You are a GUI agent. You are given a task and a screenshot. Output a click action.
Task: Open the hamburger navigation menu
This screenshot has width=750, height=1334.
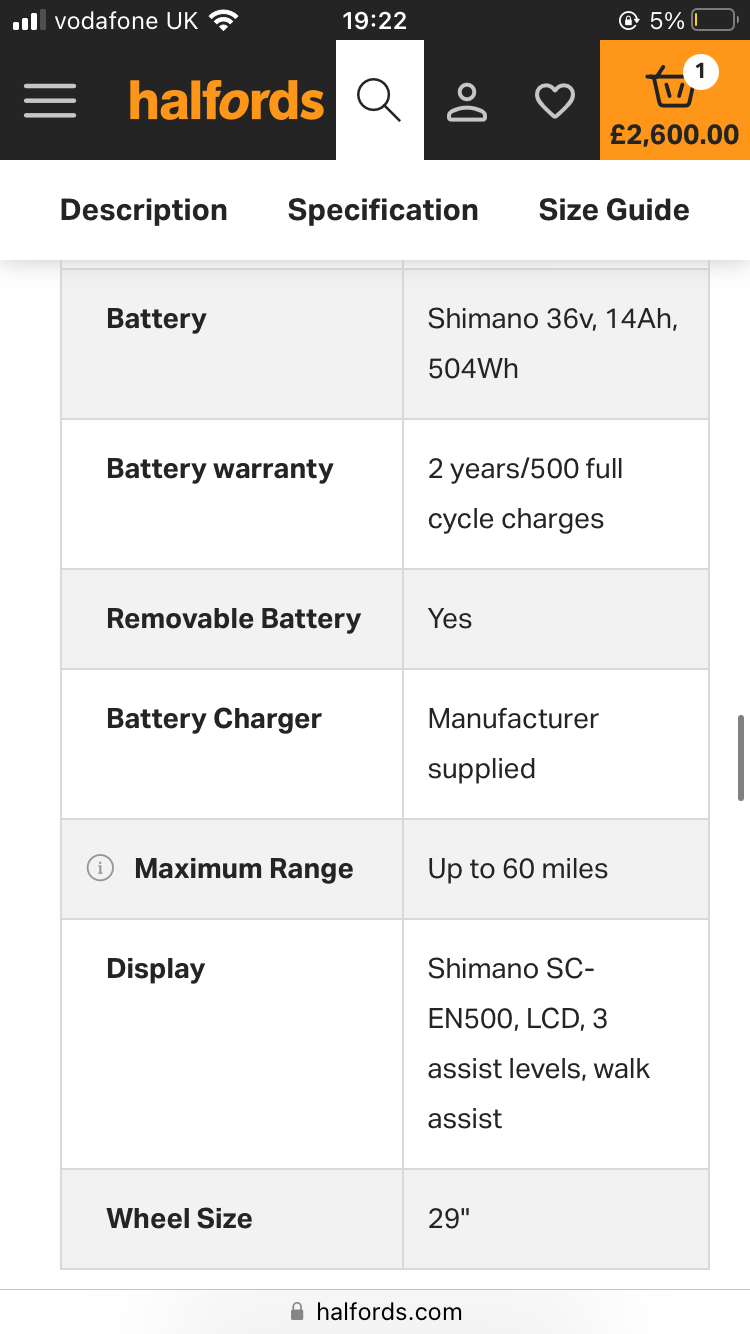pos(50,100)
